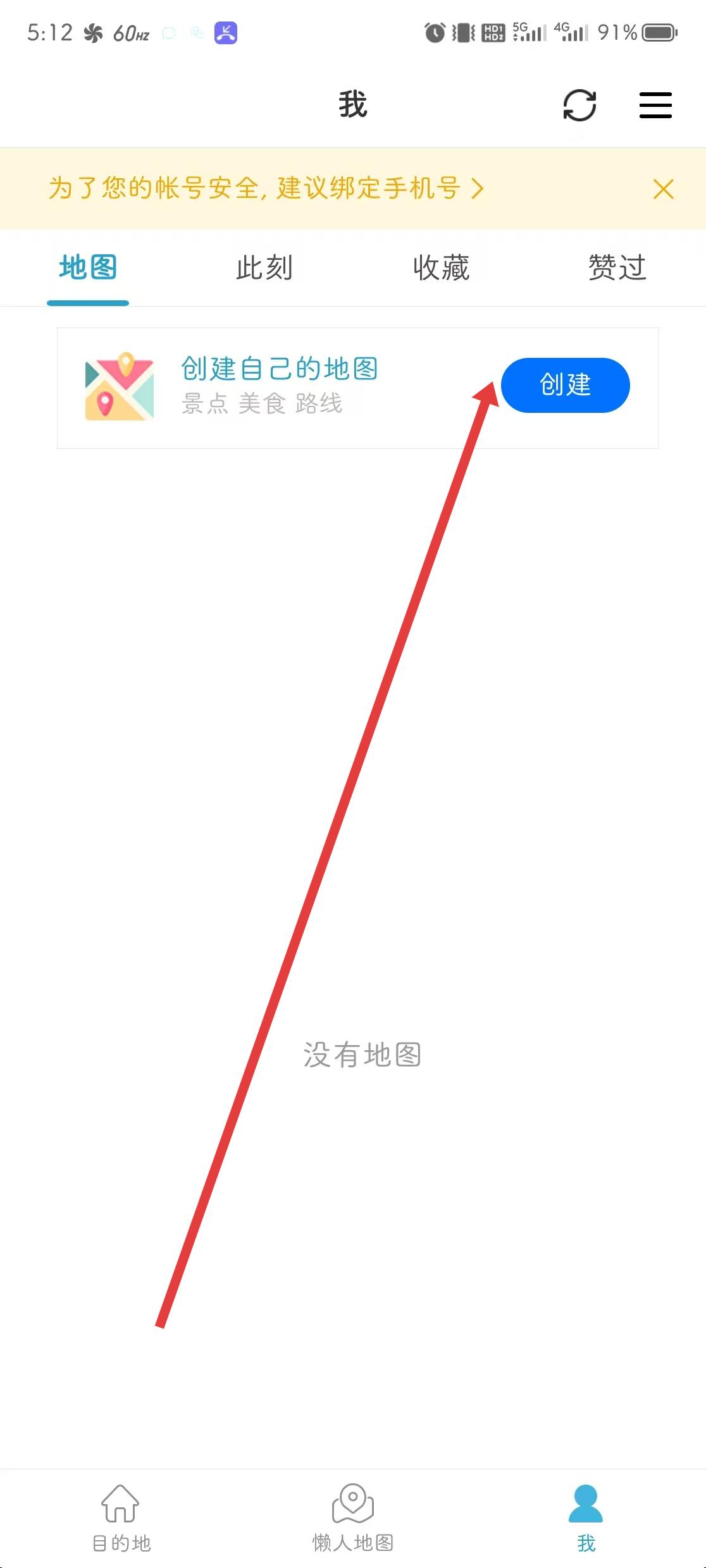Viewport: 706px width, 1568px height.
Task: Go to 目的地 in bottom navigation
Action: coord(121,1517)
